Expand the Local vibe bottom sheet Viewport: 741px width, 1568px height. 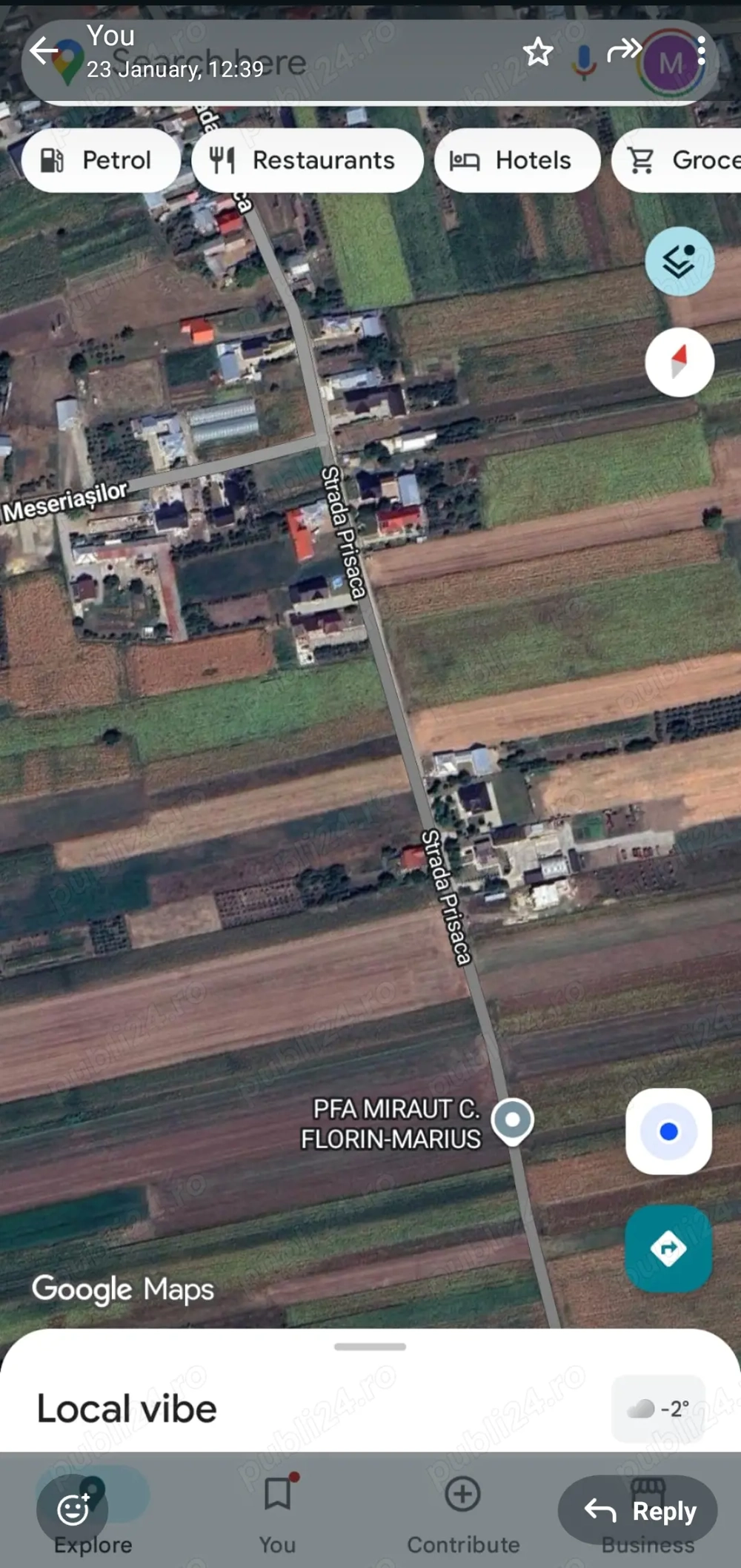click(x=370, y=1347)
